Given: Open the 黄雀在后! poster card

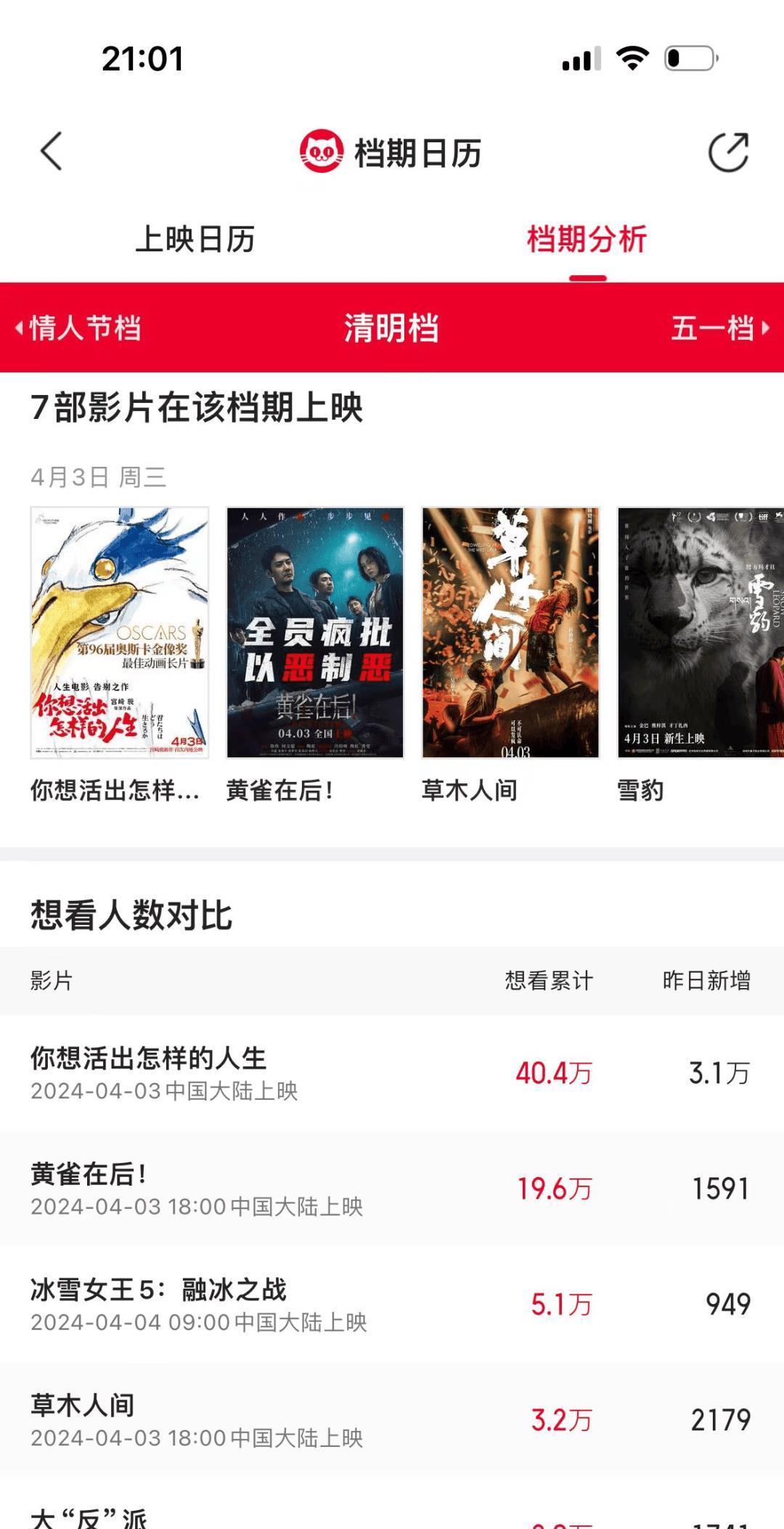Looking at the screenshot, I should 315,653.
